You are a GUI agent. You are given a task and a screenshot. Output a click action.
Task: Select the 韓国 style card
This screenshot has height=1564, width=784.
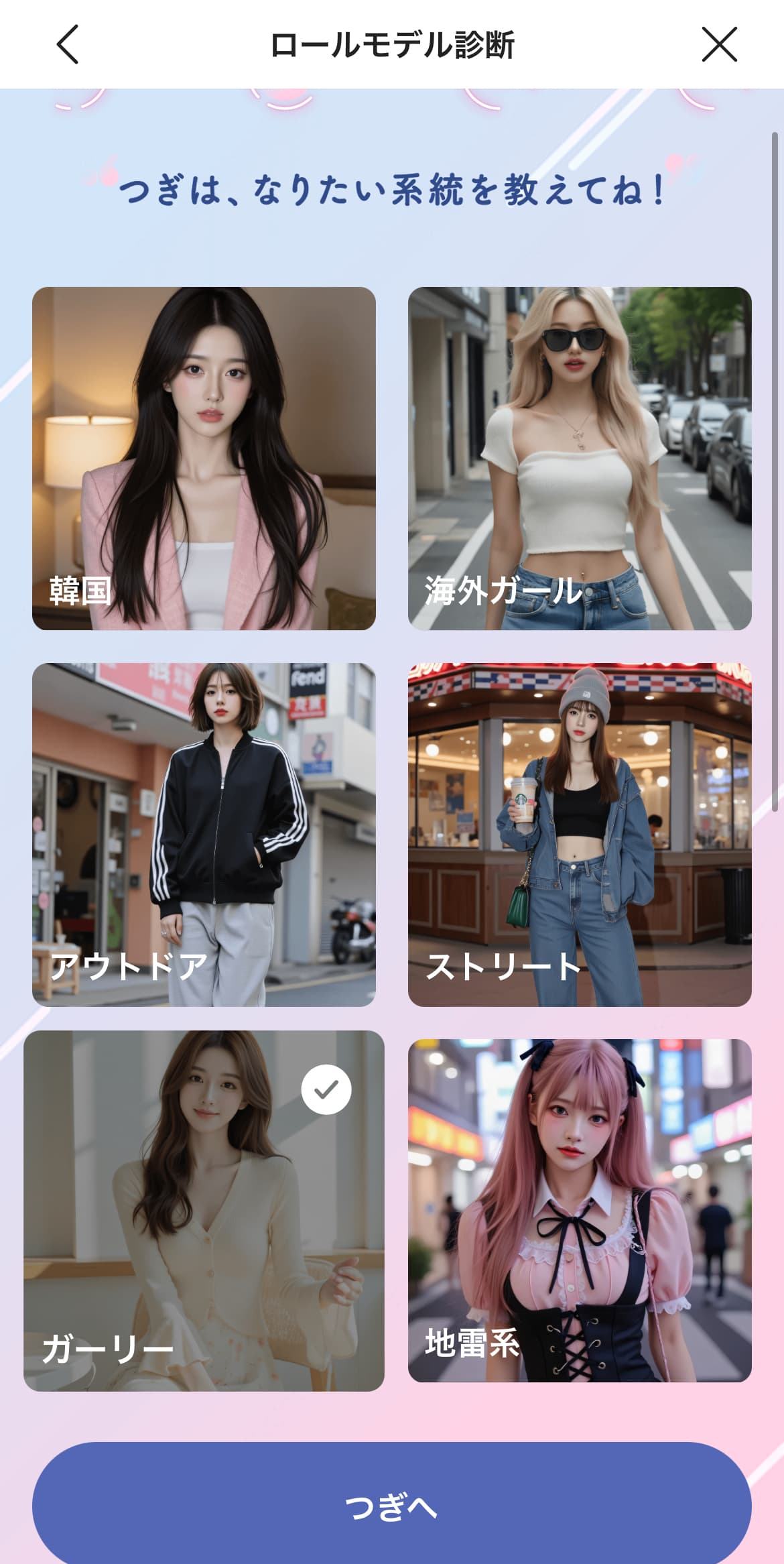click(x=204, y=459)
